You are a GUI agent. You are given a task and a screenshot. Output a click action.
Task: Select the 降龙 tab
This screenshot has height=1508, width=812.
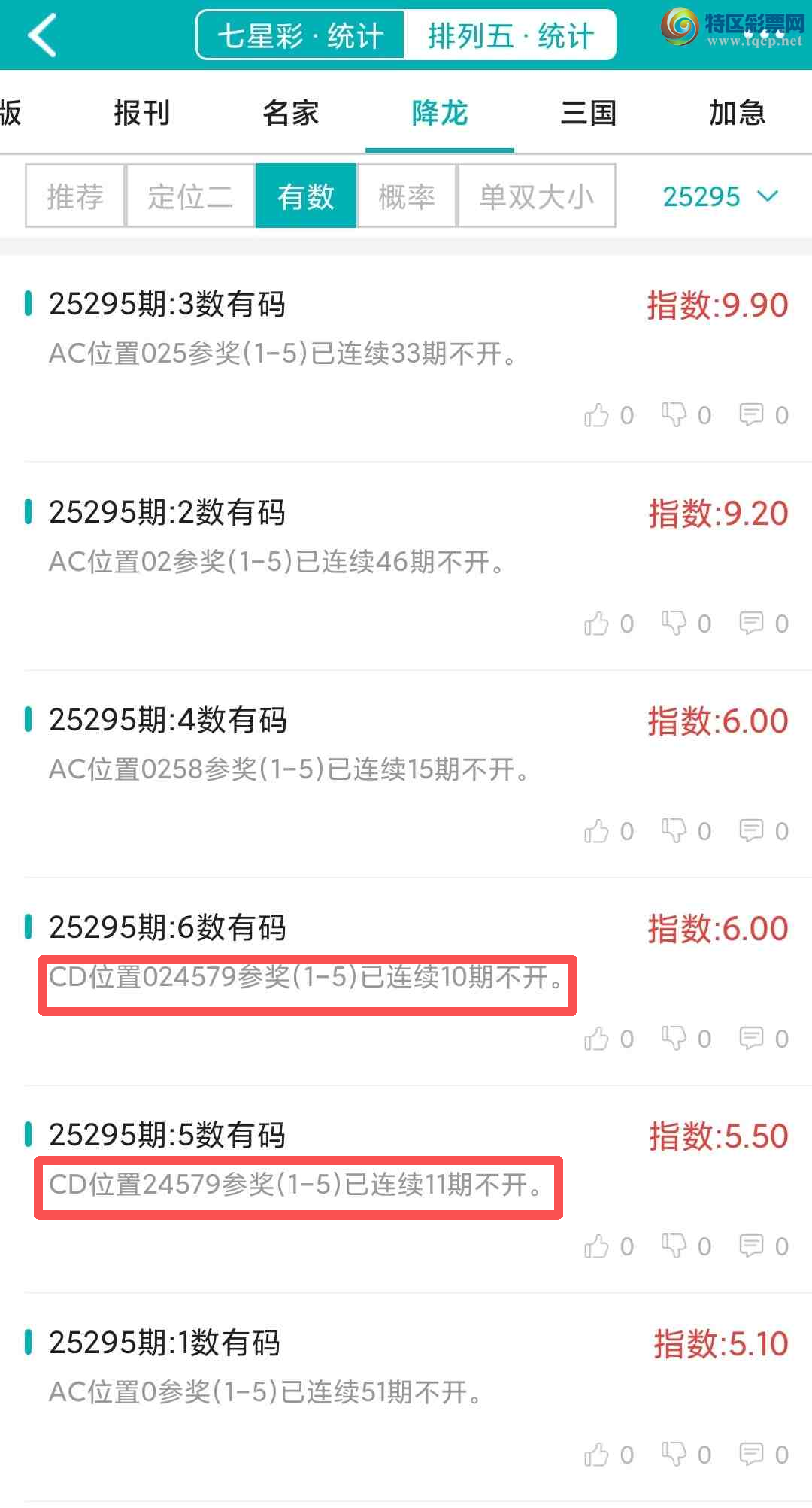point(440,113)
